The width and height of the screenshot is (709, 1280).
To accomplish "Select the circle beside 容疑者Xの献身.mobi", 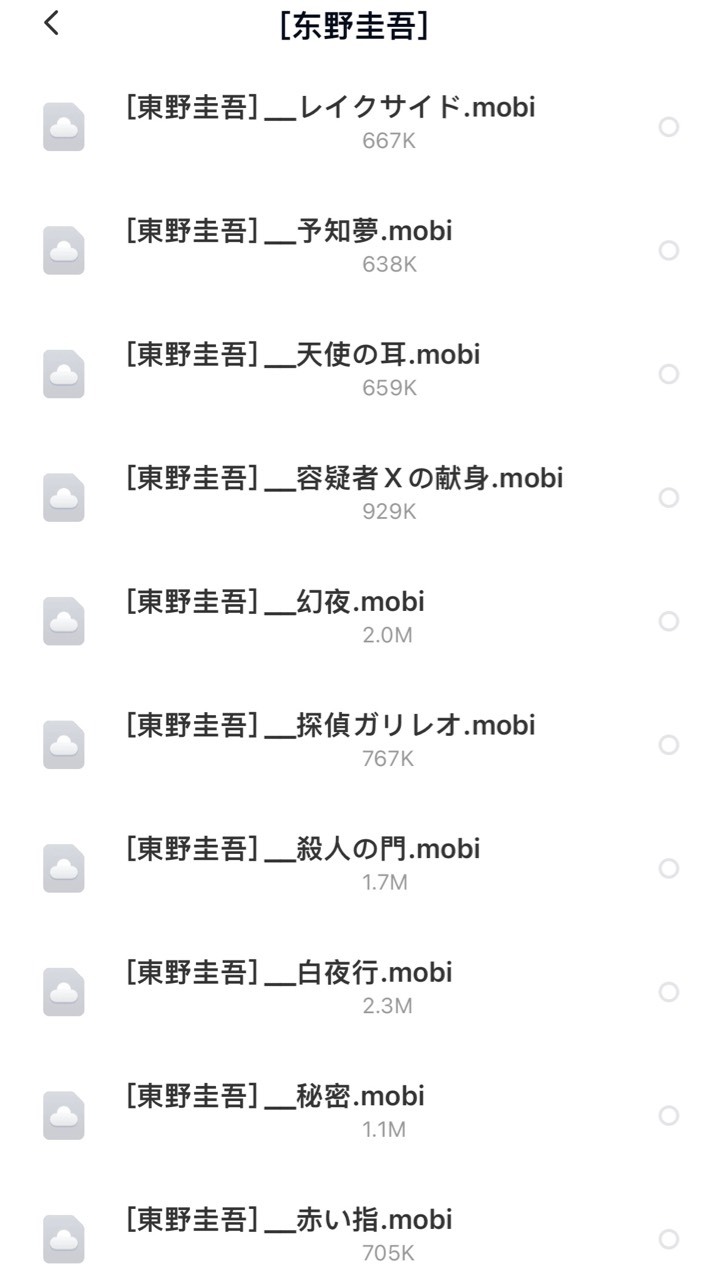I will point(669,497).
